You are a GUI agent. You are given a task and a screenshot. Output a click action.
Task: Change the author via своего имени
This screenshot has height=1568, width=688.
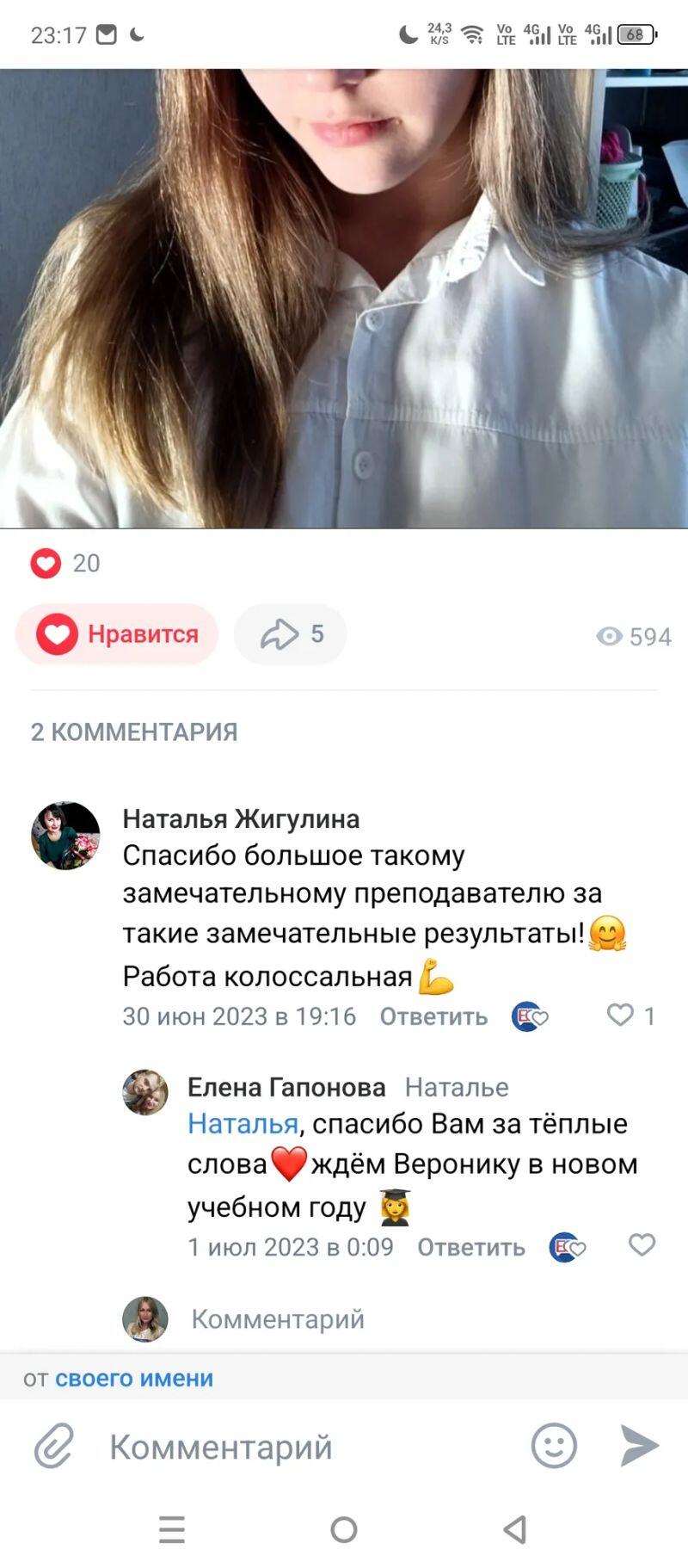(134, 1378)
